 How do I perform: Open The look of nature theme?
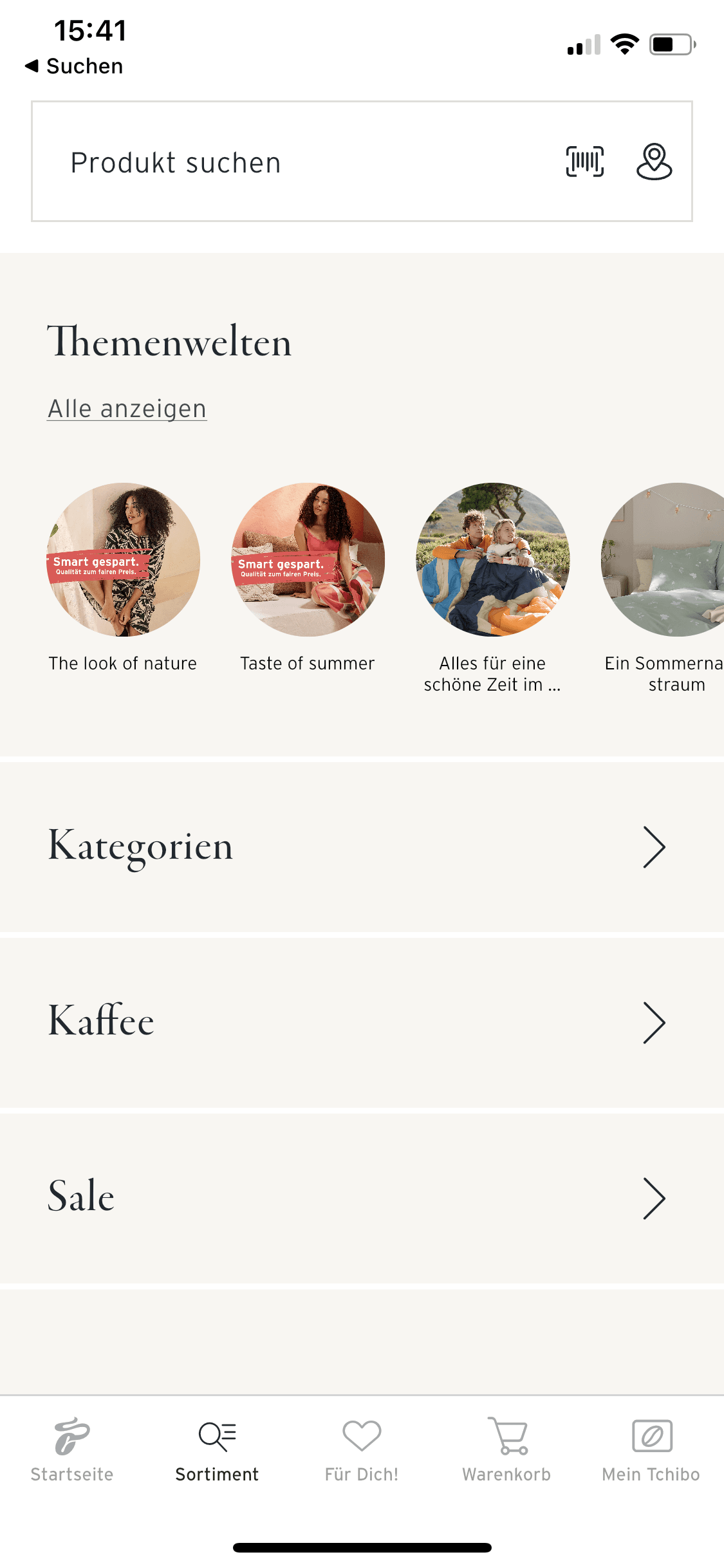[123, 560]
